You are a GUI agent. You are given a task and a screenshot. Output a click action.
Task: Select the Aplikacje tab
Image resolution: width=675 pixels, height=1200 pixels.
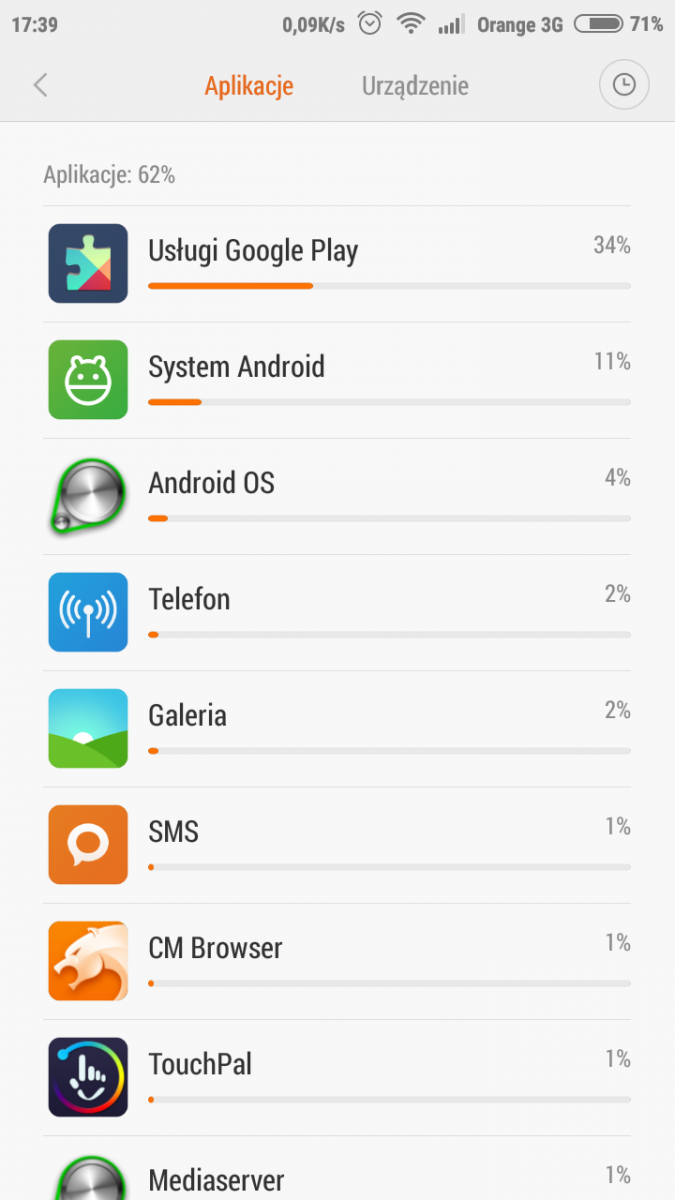point(249,86)
